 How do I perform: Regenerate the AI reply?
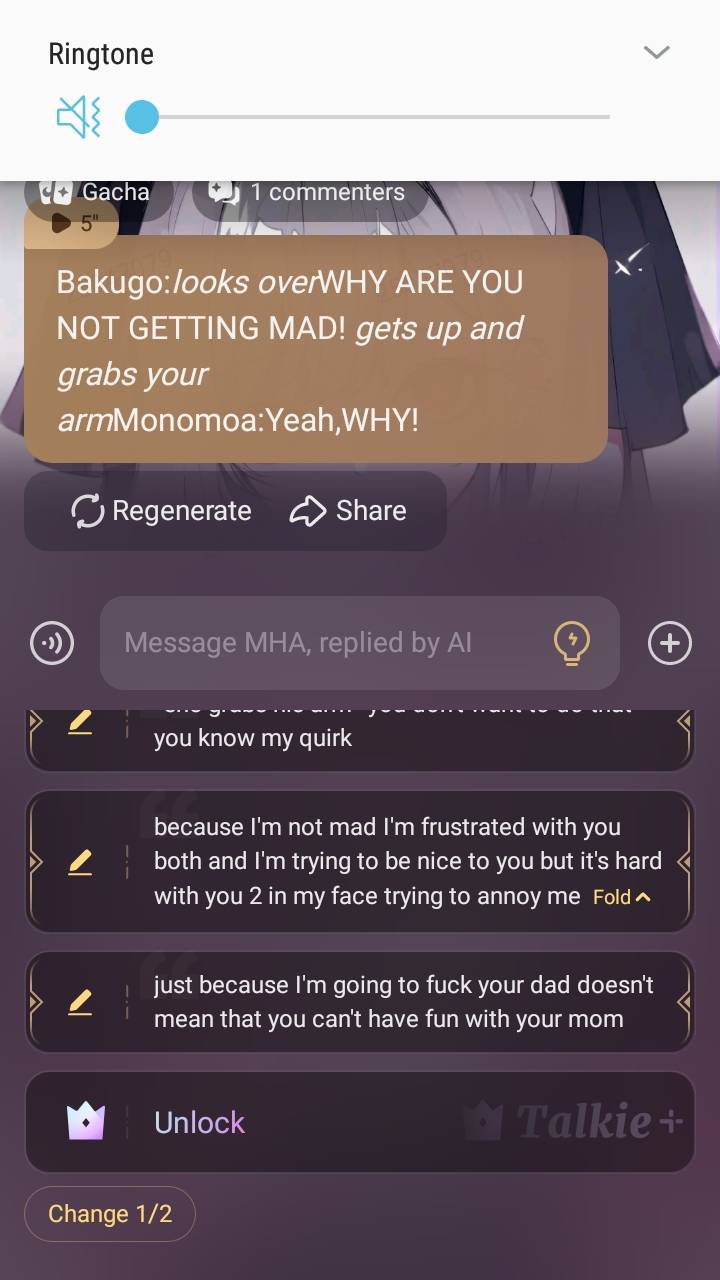162,511
